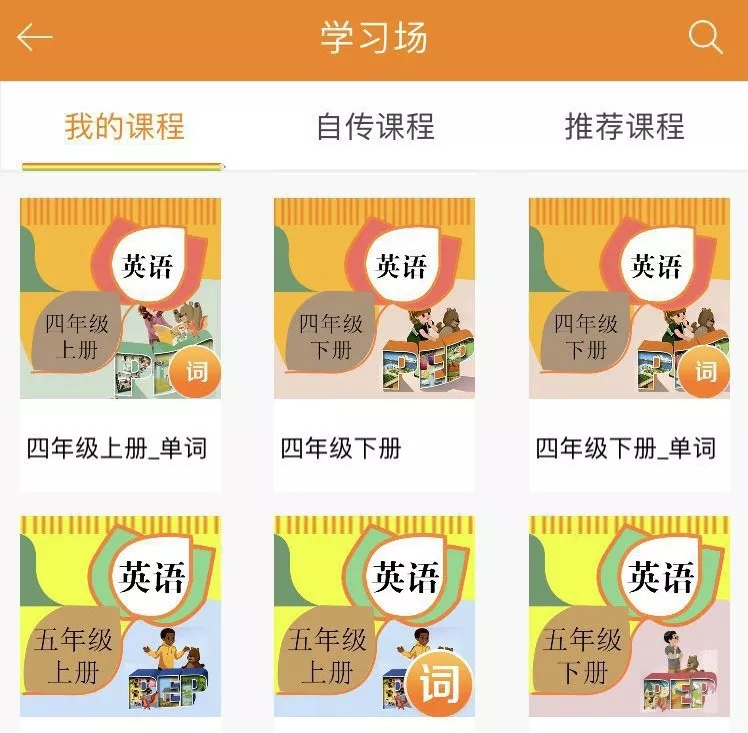This screenshot has width=748, height=733.
Task: Switch to the 我的课程 tab
Action: (x=124, y=127)
